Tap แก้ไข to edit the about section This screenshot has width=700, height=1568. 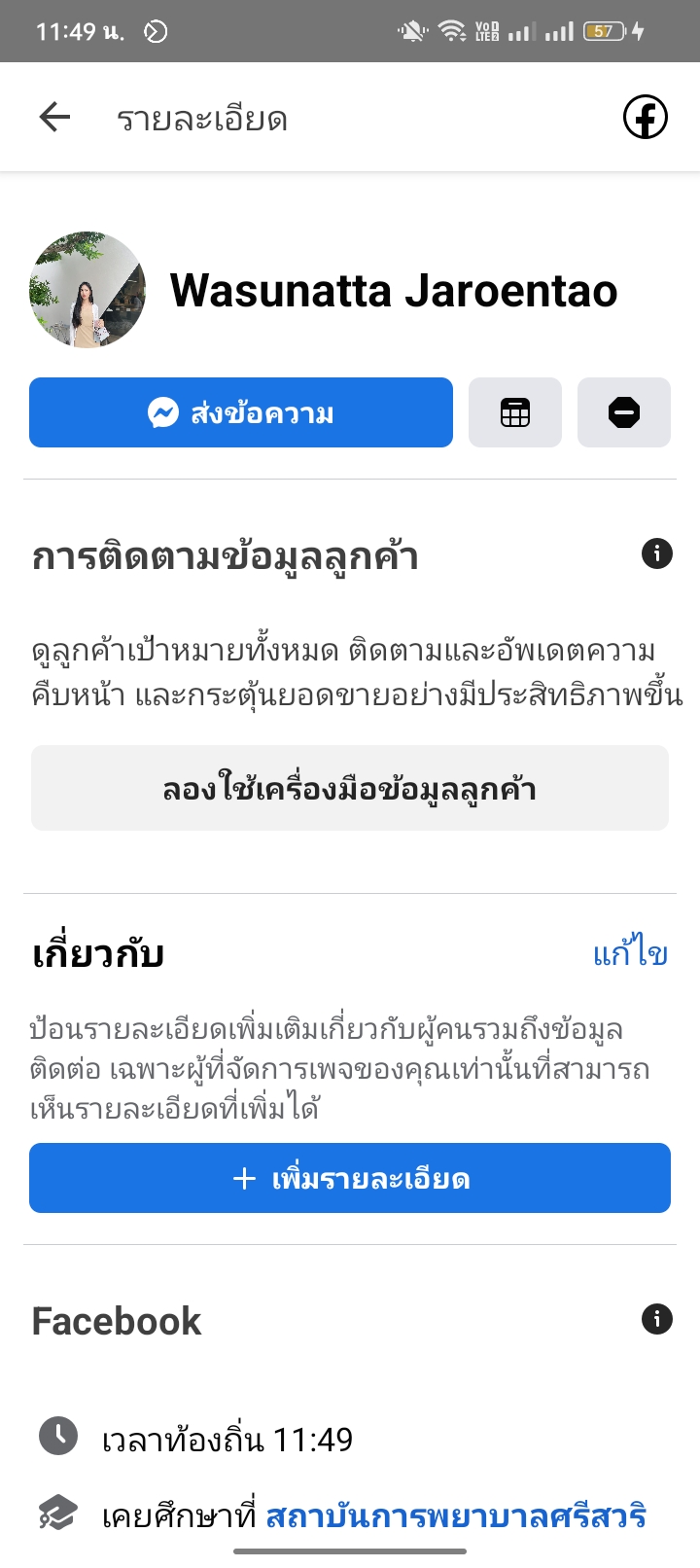point(630,953)
